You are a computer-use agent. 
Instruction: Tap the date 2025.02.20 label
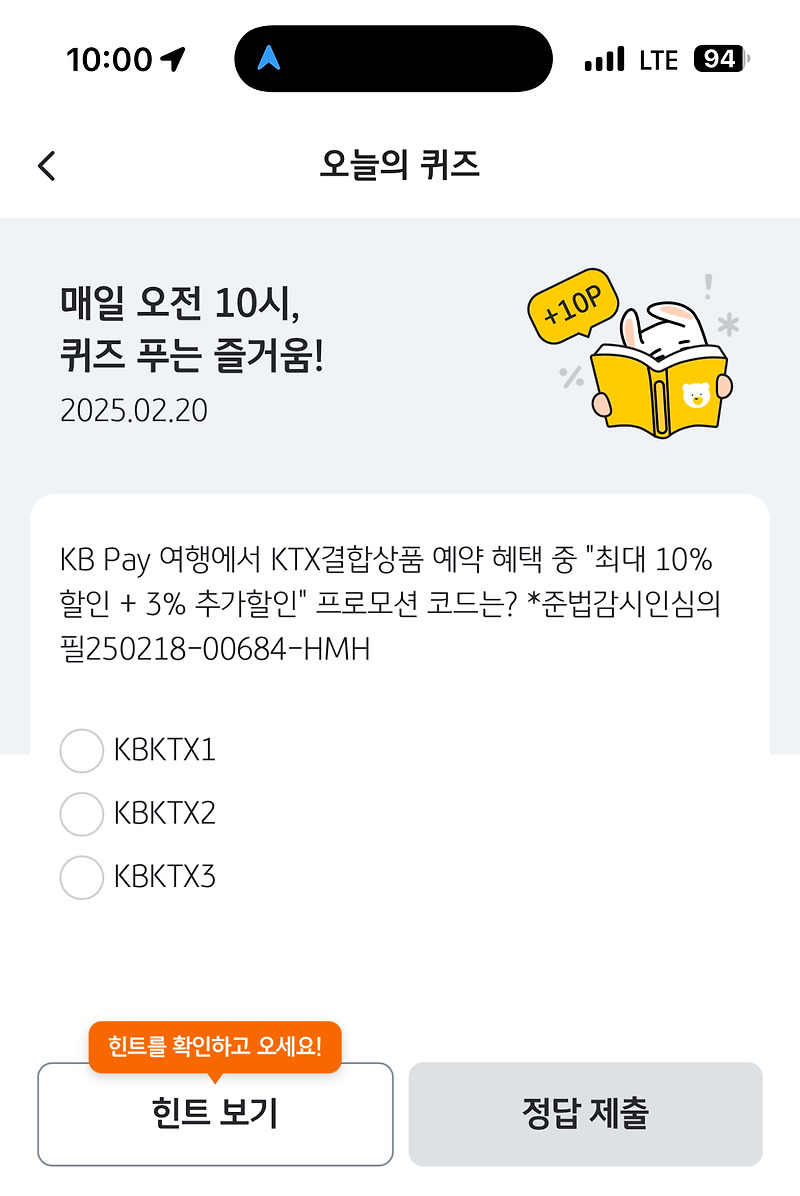119,410
